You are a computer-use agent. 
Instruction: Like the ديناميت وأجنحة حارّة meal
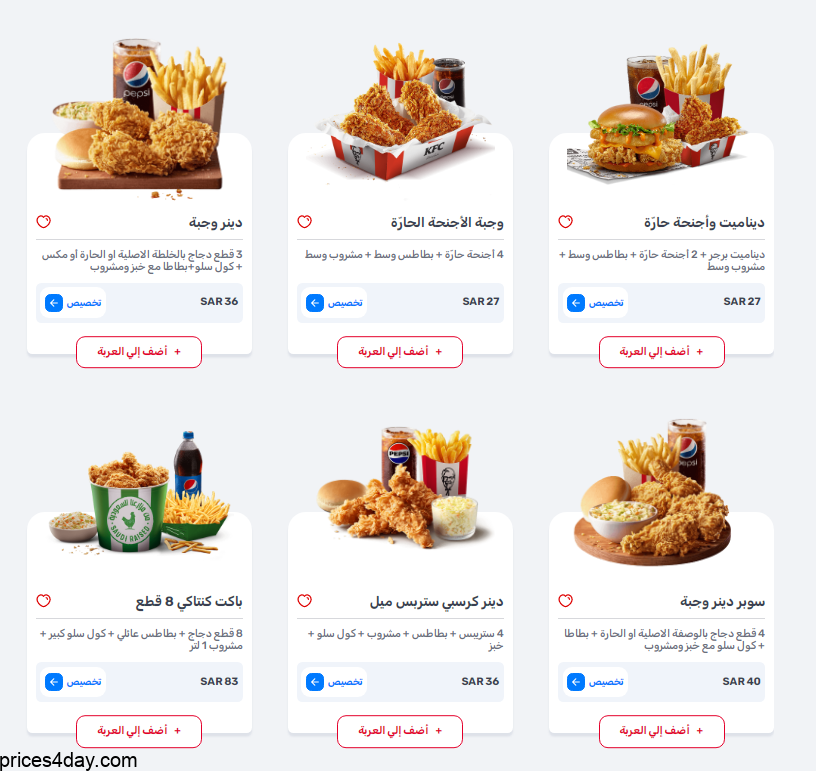pyautogui.click(x=565, y=222)
